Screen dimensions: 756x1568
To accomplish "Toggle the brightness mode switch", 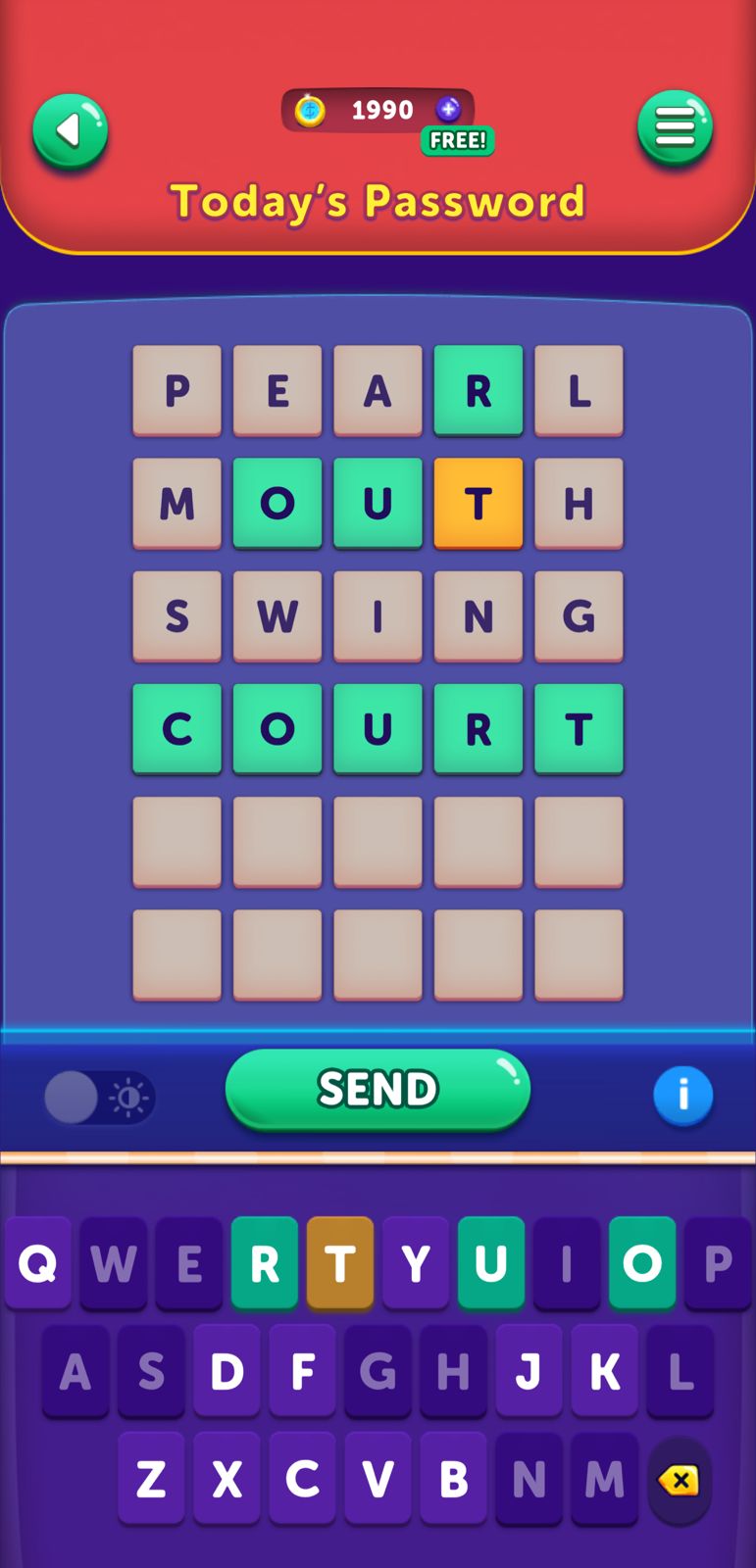I will coord(99,1097).
